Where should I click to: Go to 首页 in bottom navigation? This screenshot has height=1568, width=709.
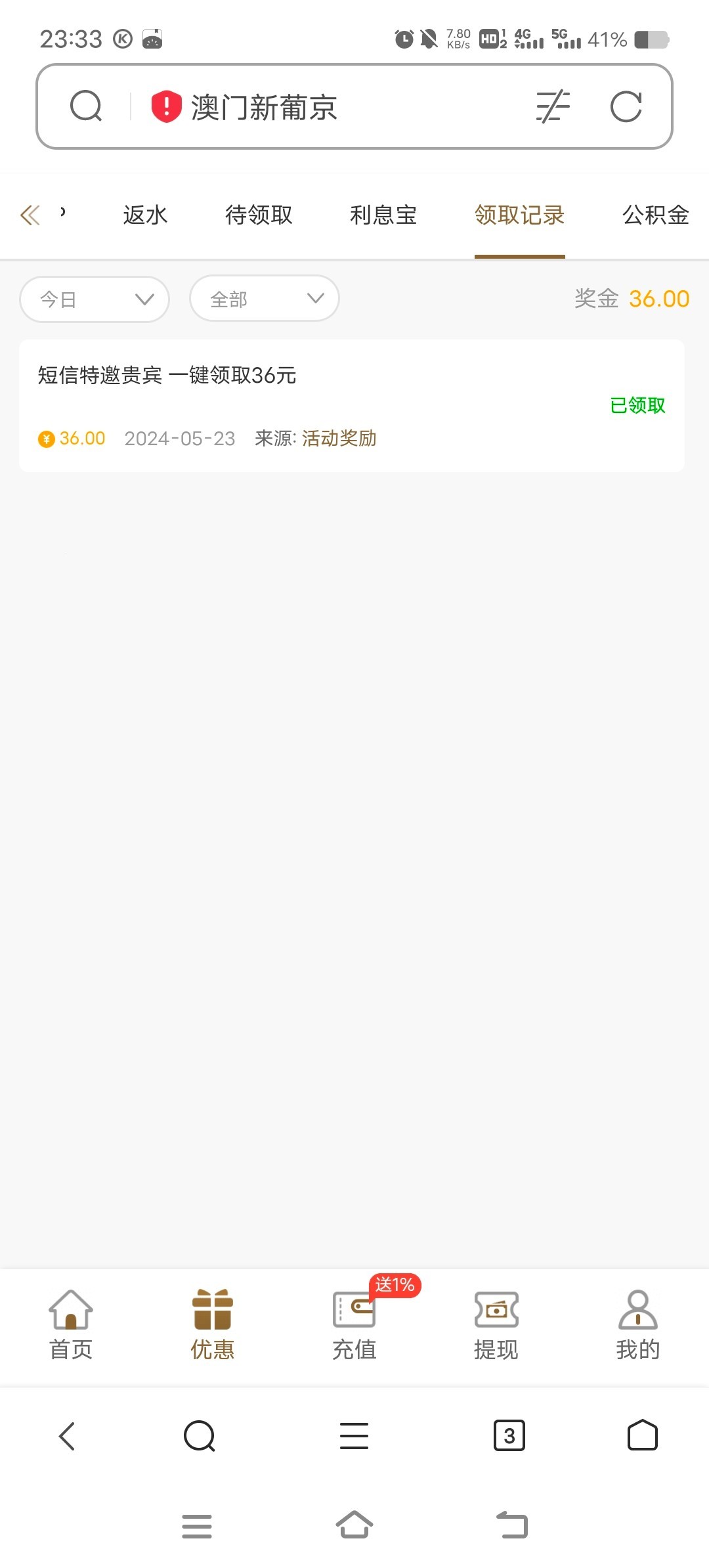[71, 1324]
